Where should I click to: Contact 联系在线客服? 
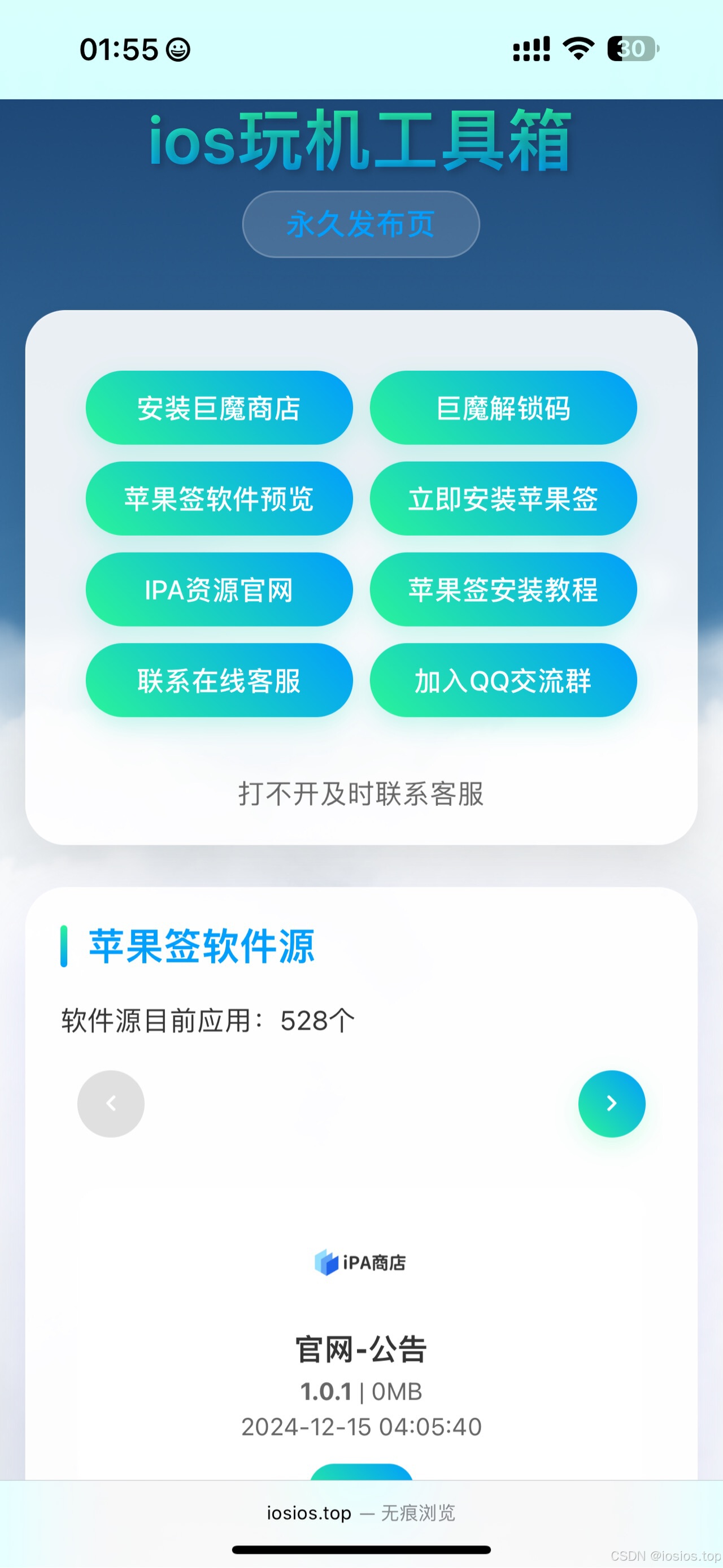point(219,680)
